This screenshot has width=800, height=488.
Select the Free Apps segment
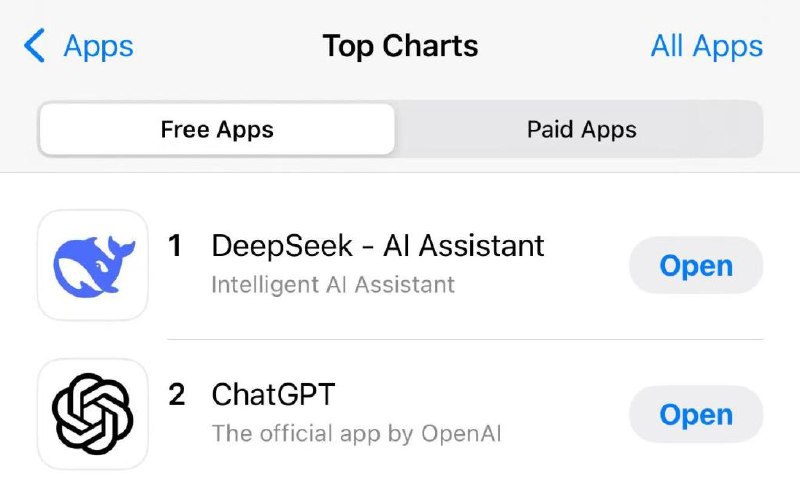click(217, 129)
